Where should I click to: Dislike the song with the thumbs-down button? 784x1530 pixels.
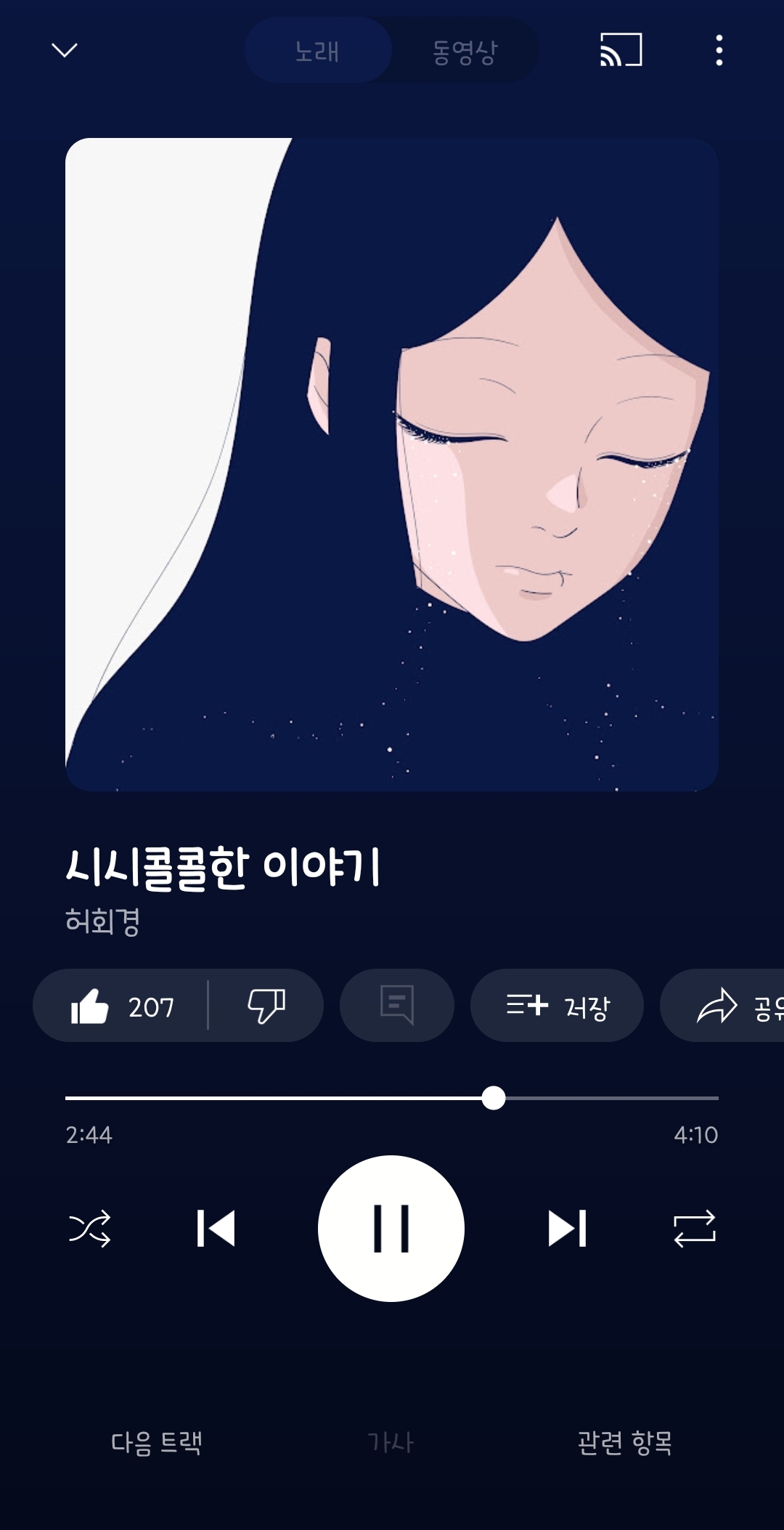(266, 1006)
